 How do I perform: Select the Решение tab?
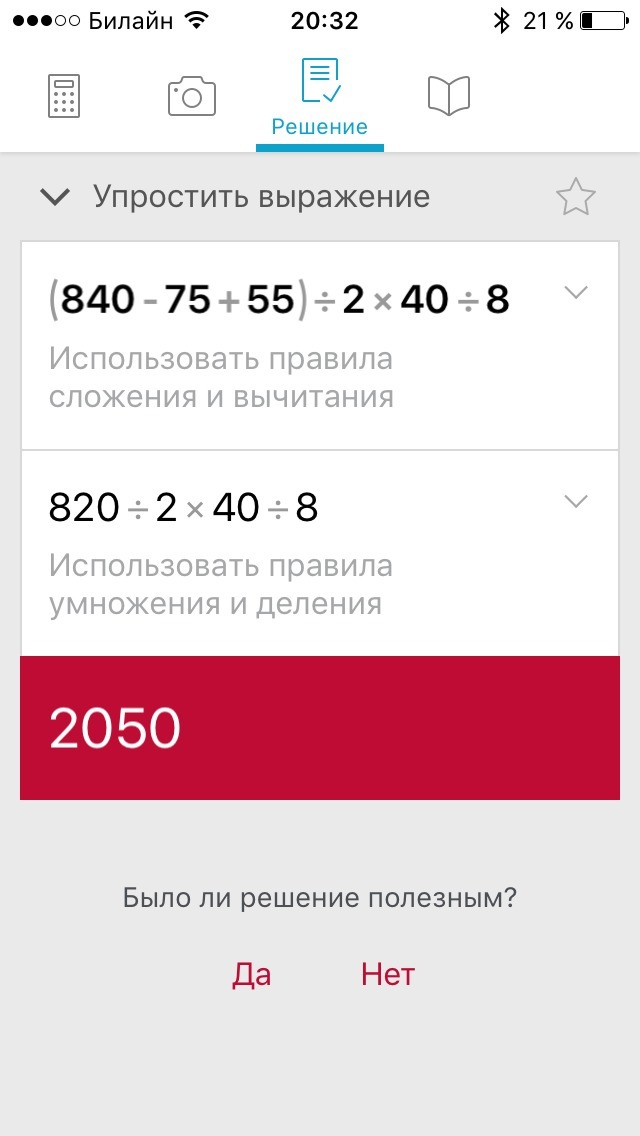[320, 100]
